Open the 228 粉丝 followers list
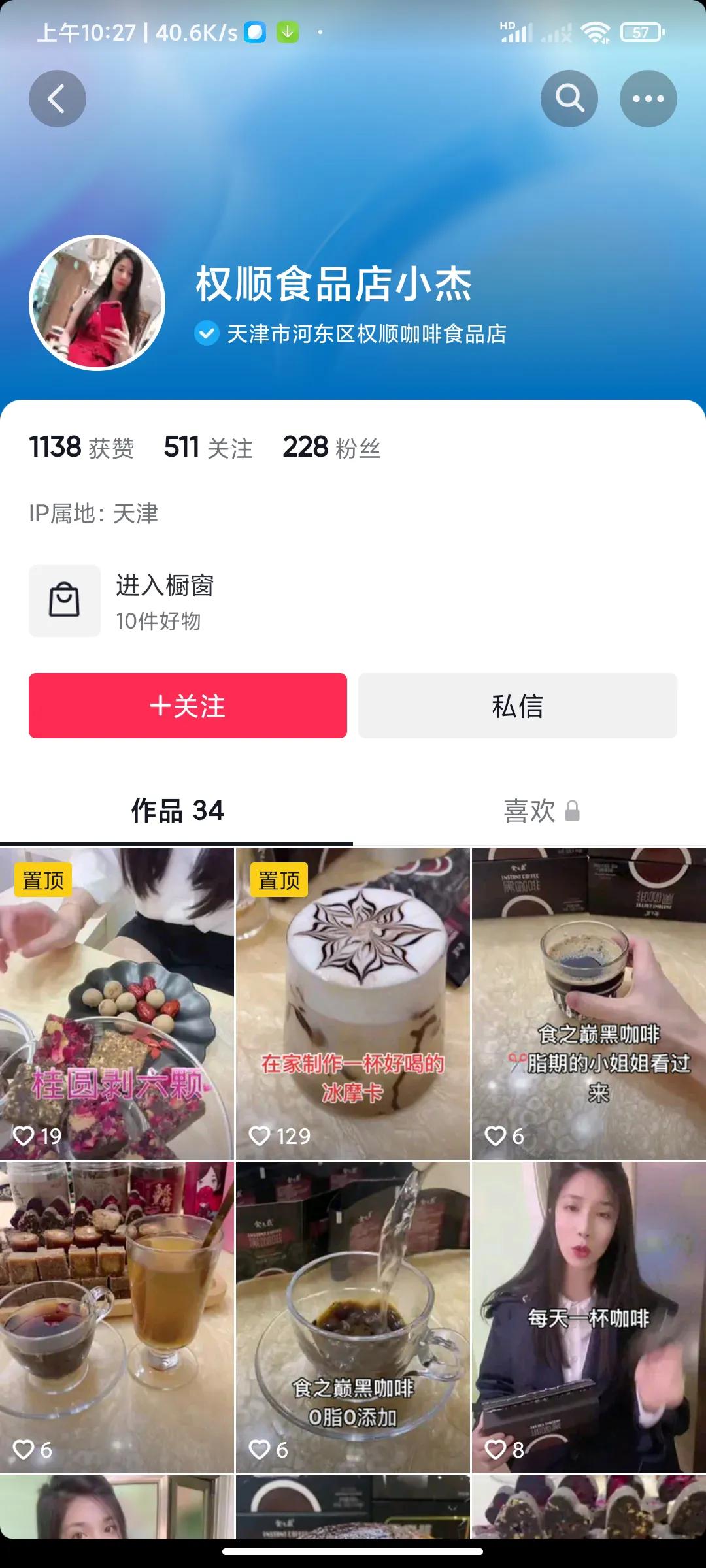Screen dimensions: 706x1568 pos(331,448)
